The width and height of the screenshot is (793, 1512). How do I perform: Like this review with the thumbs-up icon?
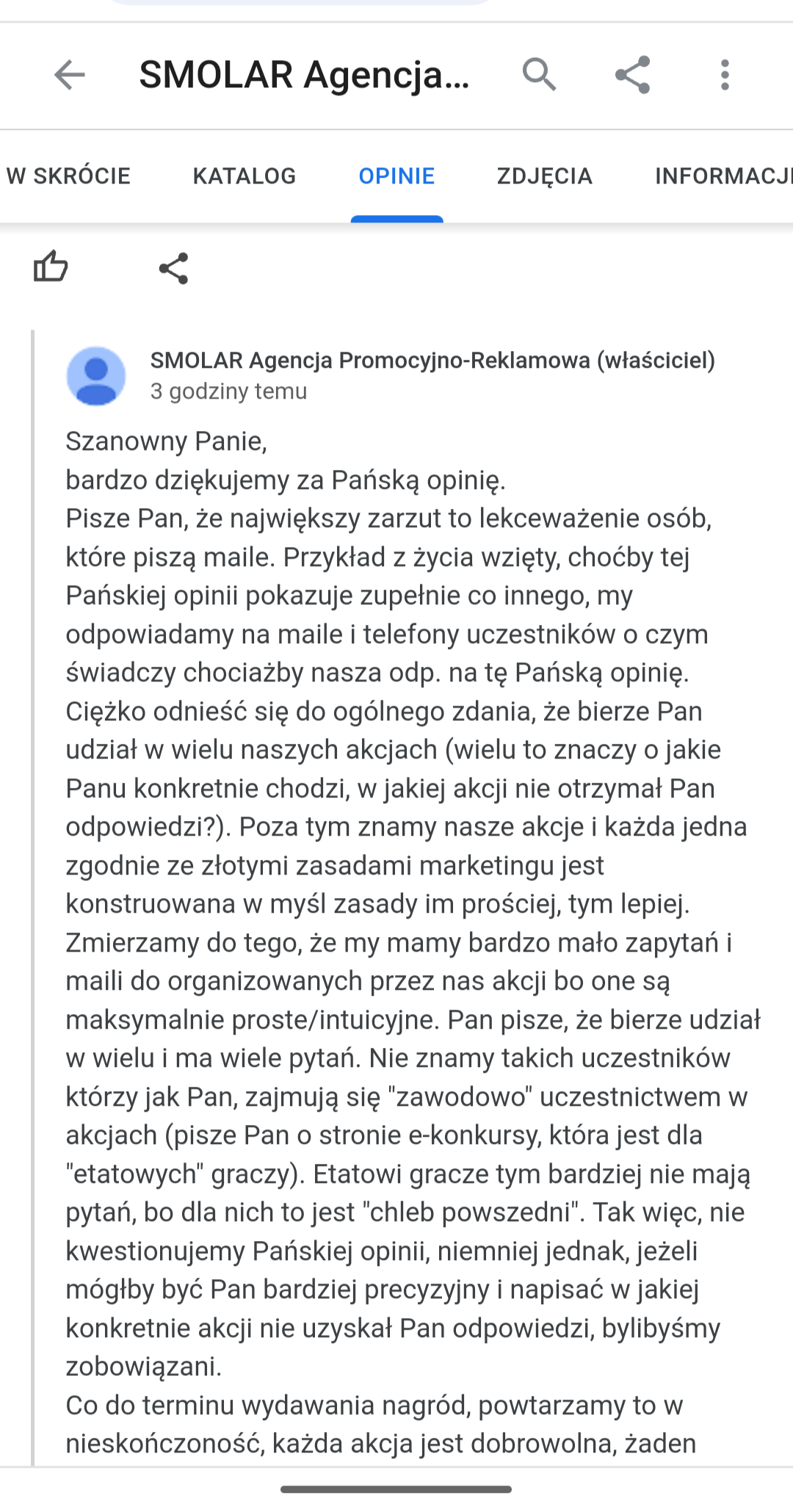(x=51, y=267)
